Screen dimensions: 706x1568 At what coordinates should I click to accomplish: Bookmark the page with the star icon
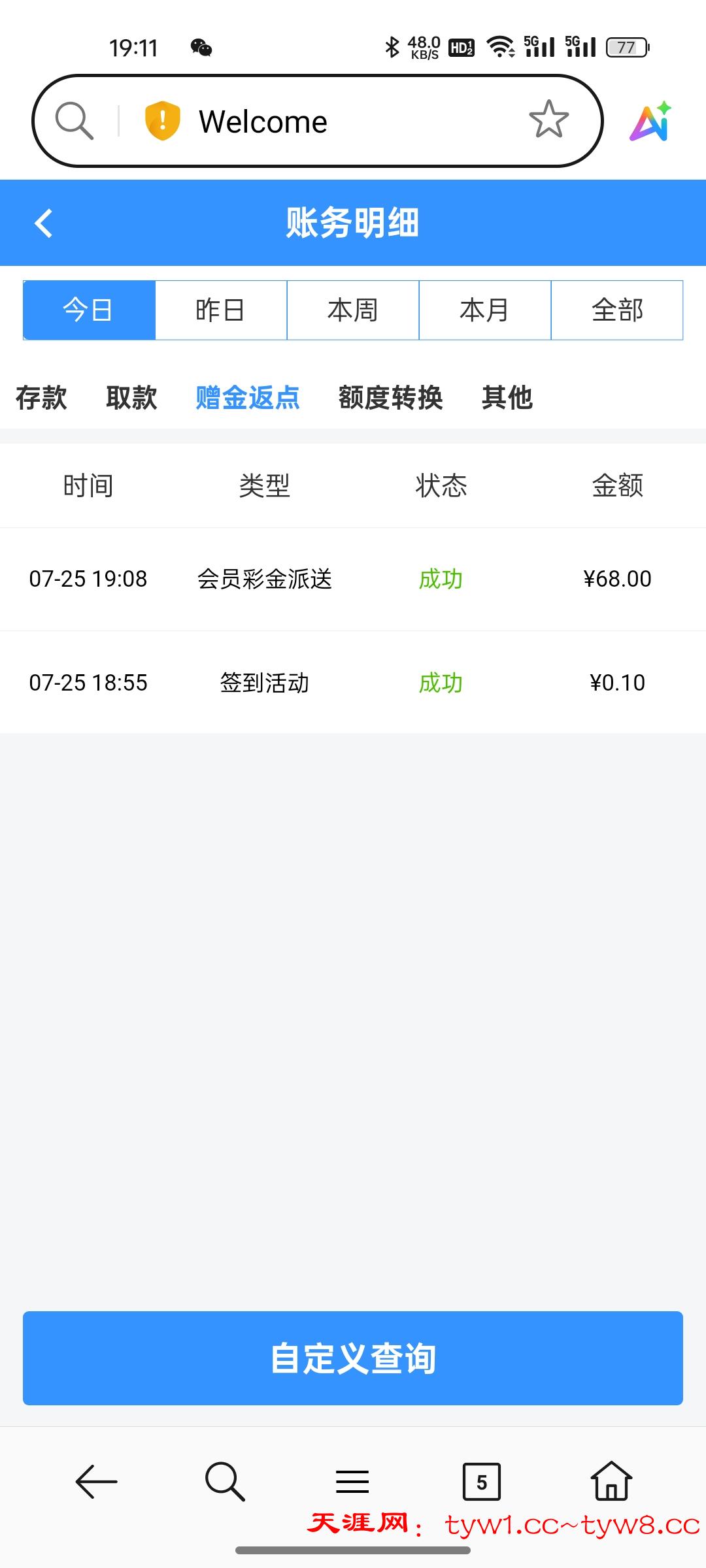pyautogui.click(x=548, y=120)
